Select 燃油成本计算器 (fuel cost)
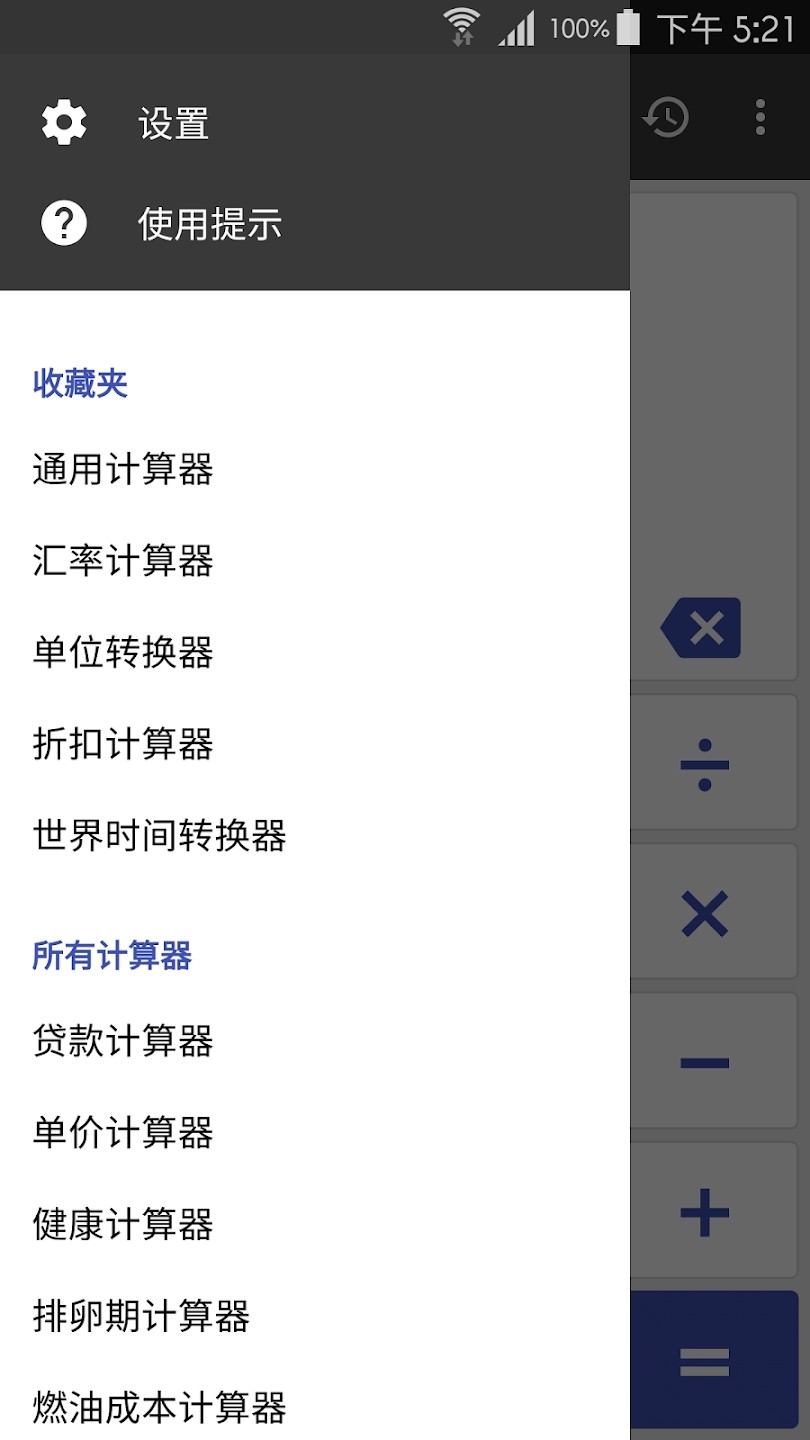Screen dimensions: 810x1440 (159, 1407)
